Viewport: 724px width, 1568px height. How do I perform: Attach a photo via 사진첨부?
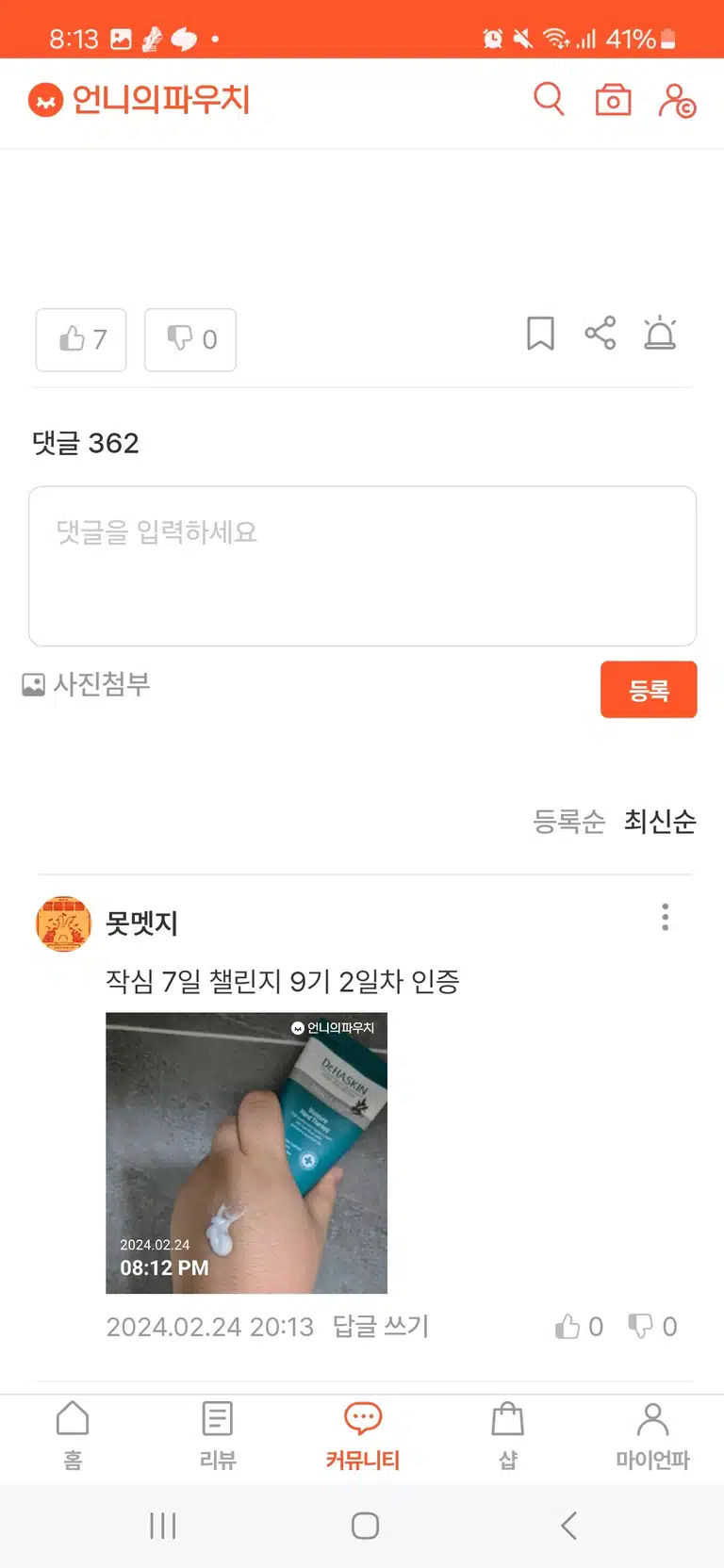(x=87, y=684)
